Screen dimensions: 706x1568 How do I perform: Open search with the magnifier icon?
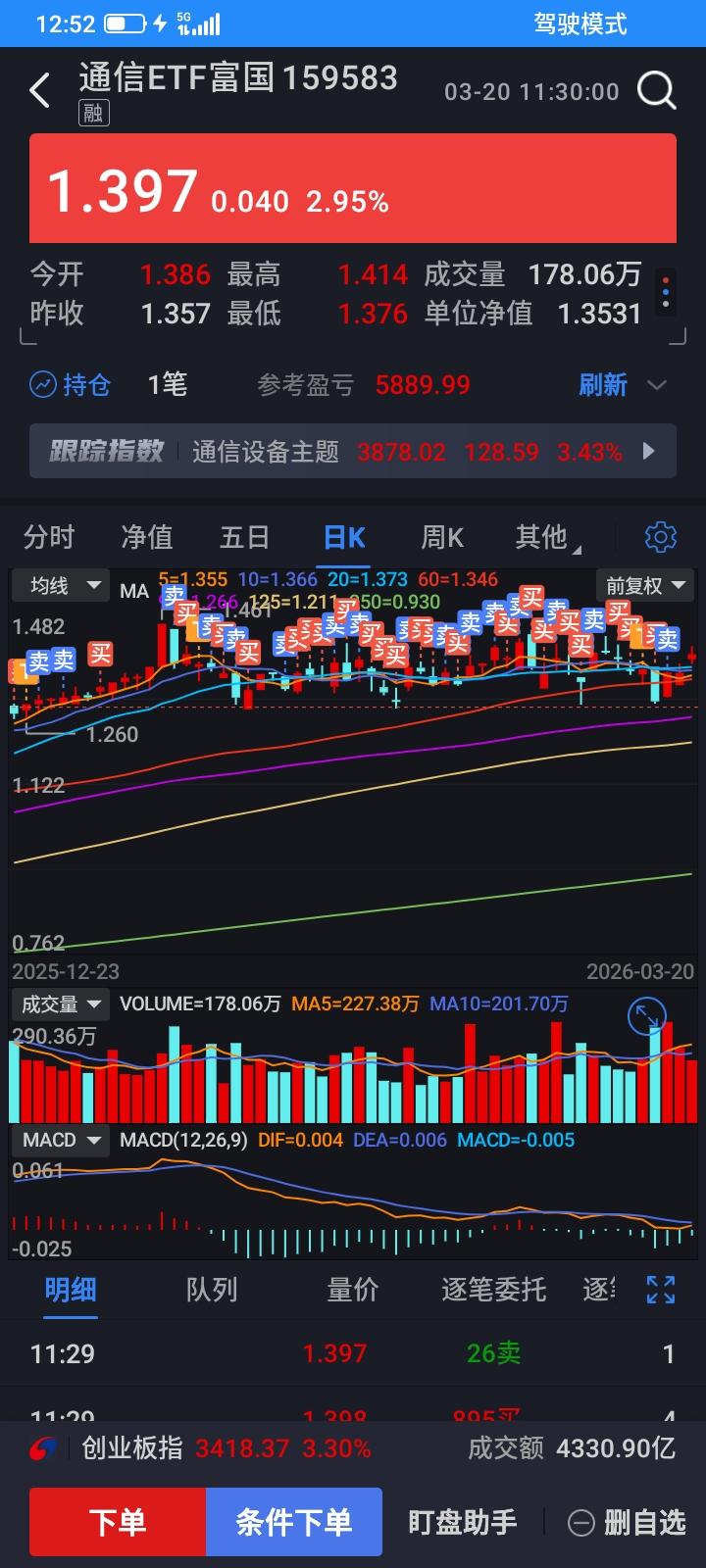tap(656, 90)
